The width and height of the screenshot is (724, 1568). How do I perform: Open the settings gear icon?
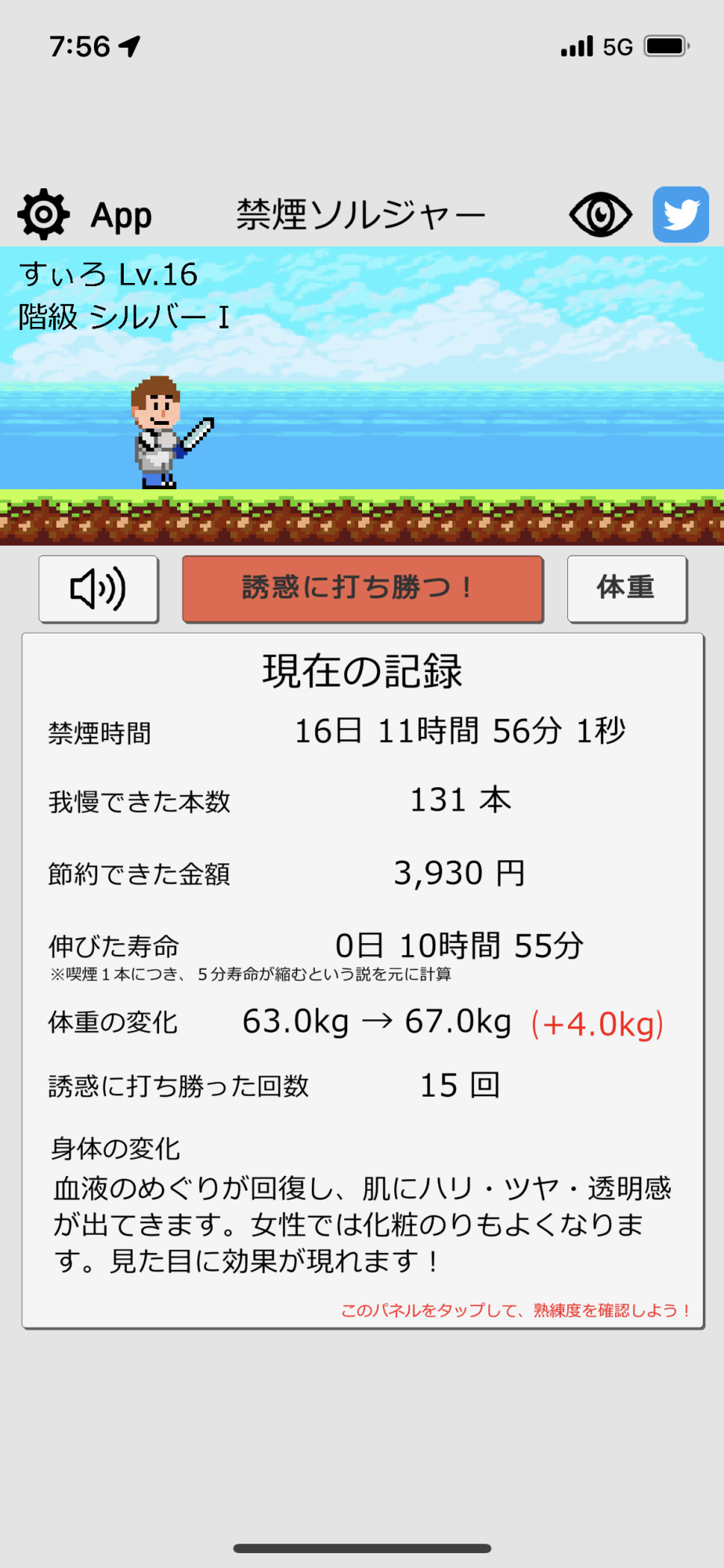point(44,214)
